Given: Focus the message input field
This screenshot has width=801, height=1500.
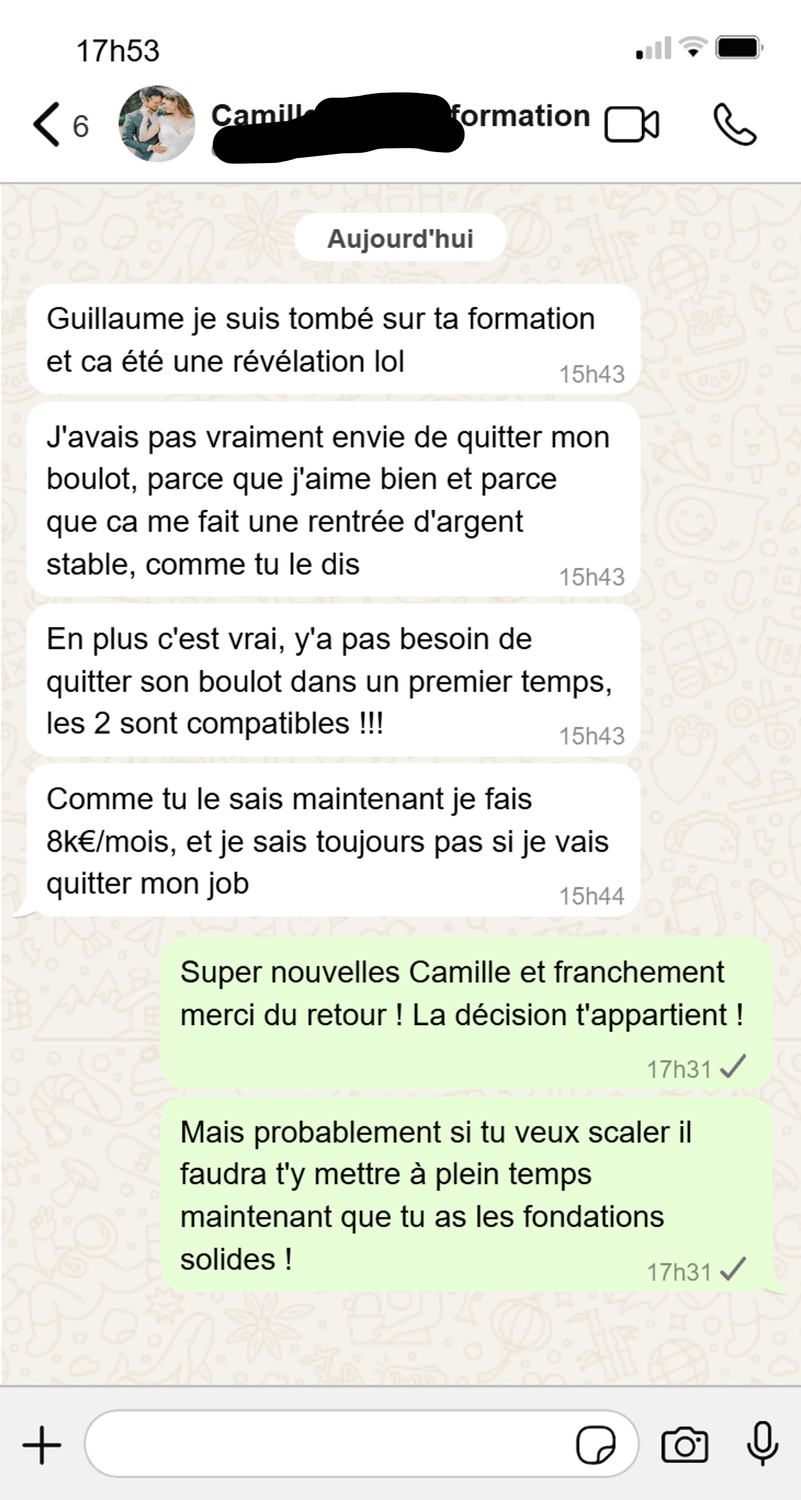Looking at the screenshot, I should 330,1445.
